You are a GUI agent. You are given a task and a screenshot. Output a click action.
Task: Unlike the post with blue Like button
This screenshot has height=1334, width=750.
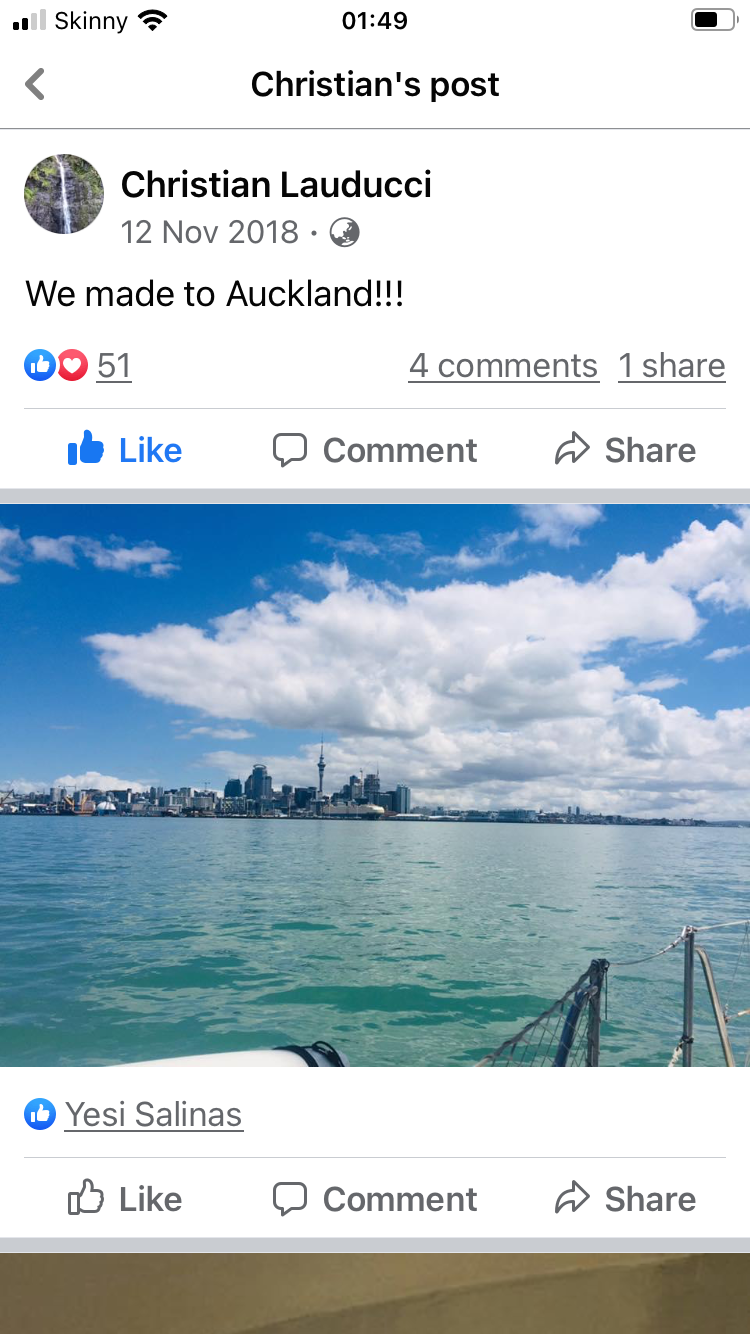pyautogui.click(x=125, y=450)
